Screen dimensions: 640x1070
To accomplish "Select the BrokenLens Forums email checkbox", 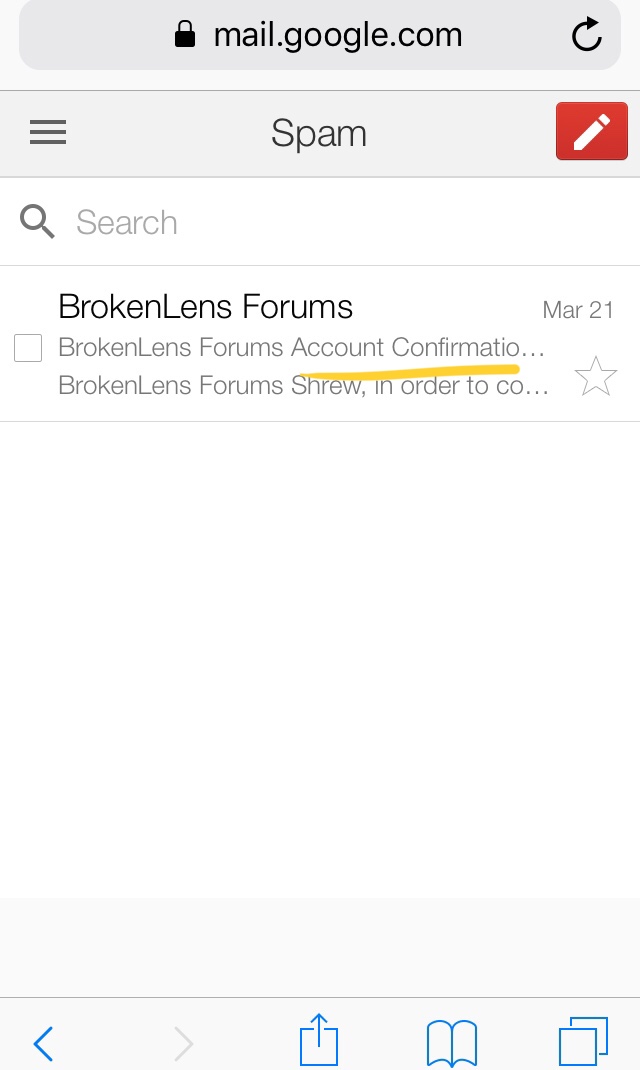I will (x=28, y=348).
